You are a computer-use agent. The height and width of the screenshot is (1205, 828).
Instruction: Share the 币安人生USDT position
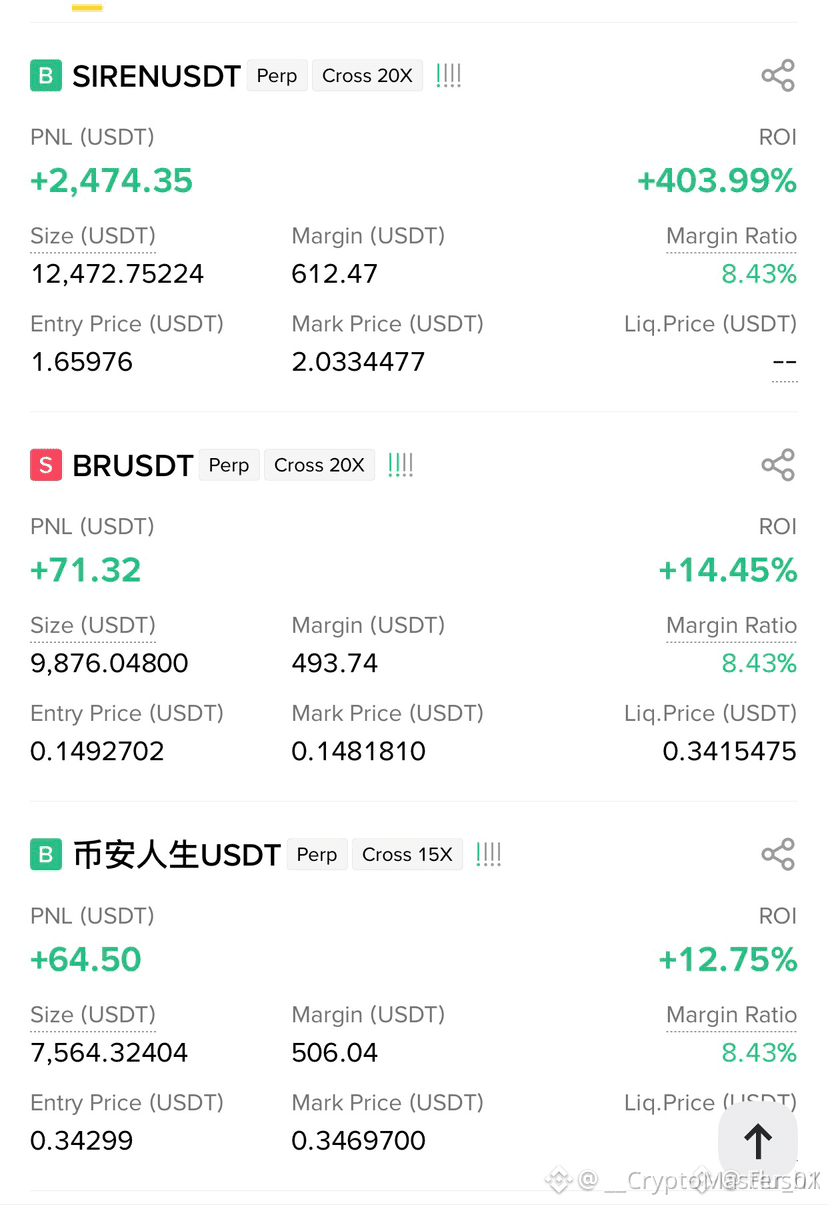pos(778,854)
